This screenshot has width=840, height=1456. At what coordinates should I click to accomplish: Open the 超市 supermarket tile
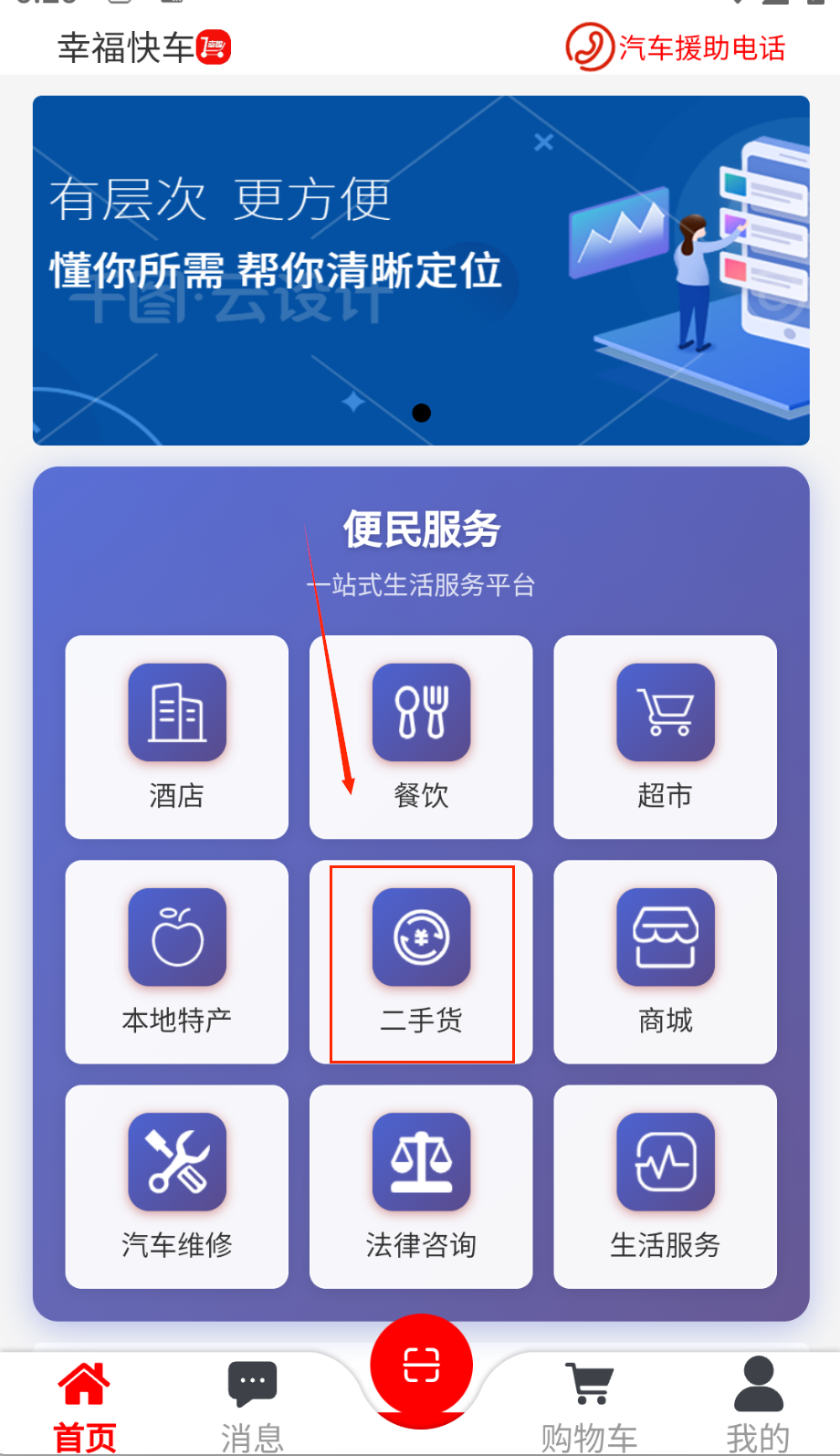(665, 737)
